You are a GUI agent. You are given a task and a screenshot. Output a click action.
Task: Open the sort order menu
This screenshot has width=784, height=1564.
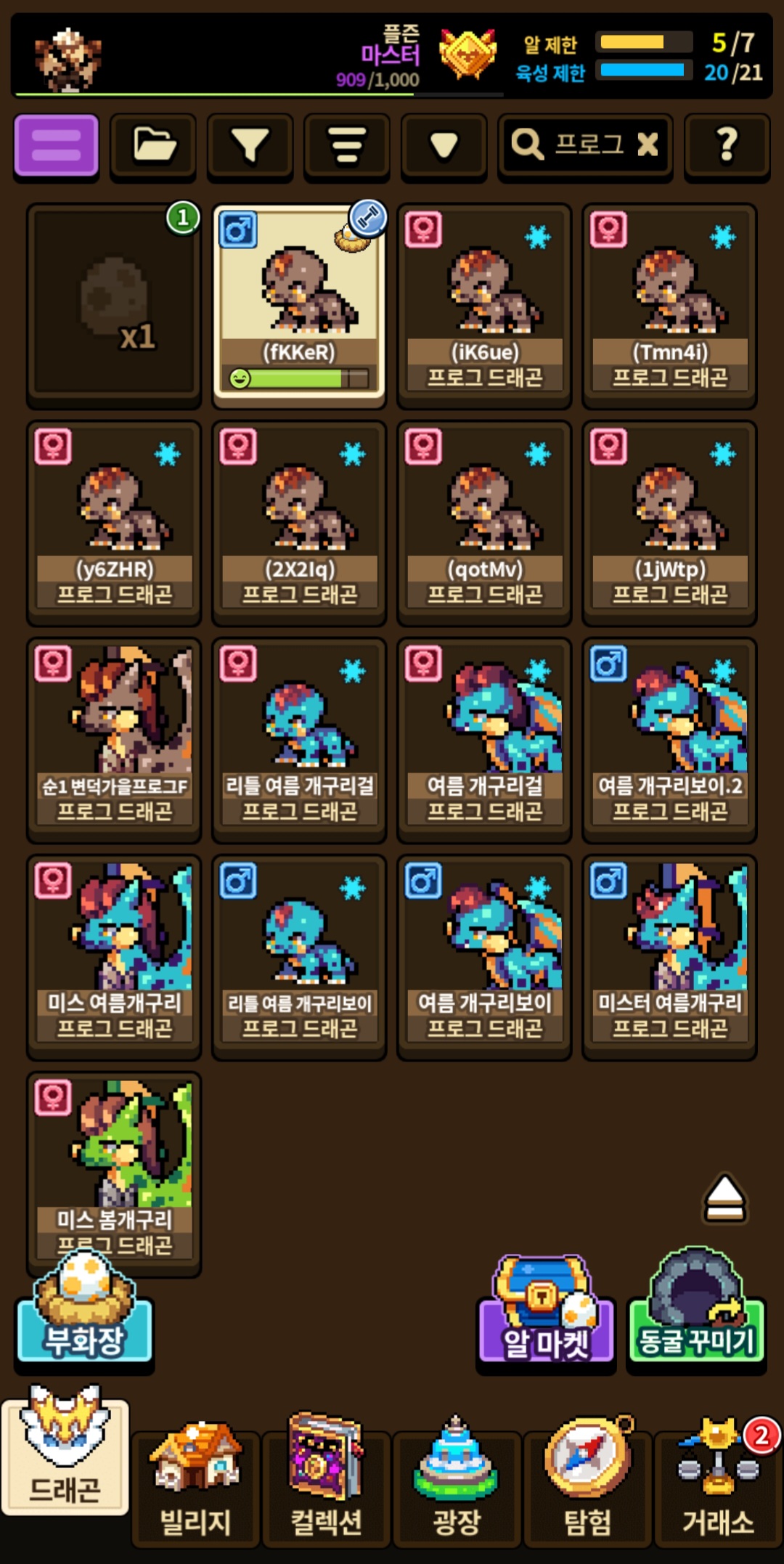pos(347,144)
